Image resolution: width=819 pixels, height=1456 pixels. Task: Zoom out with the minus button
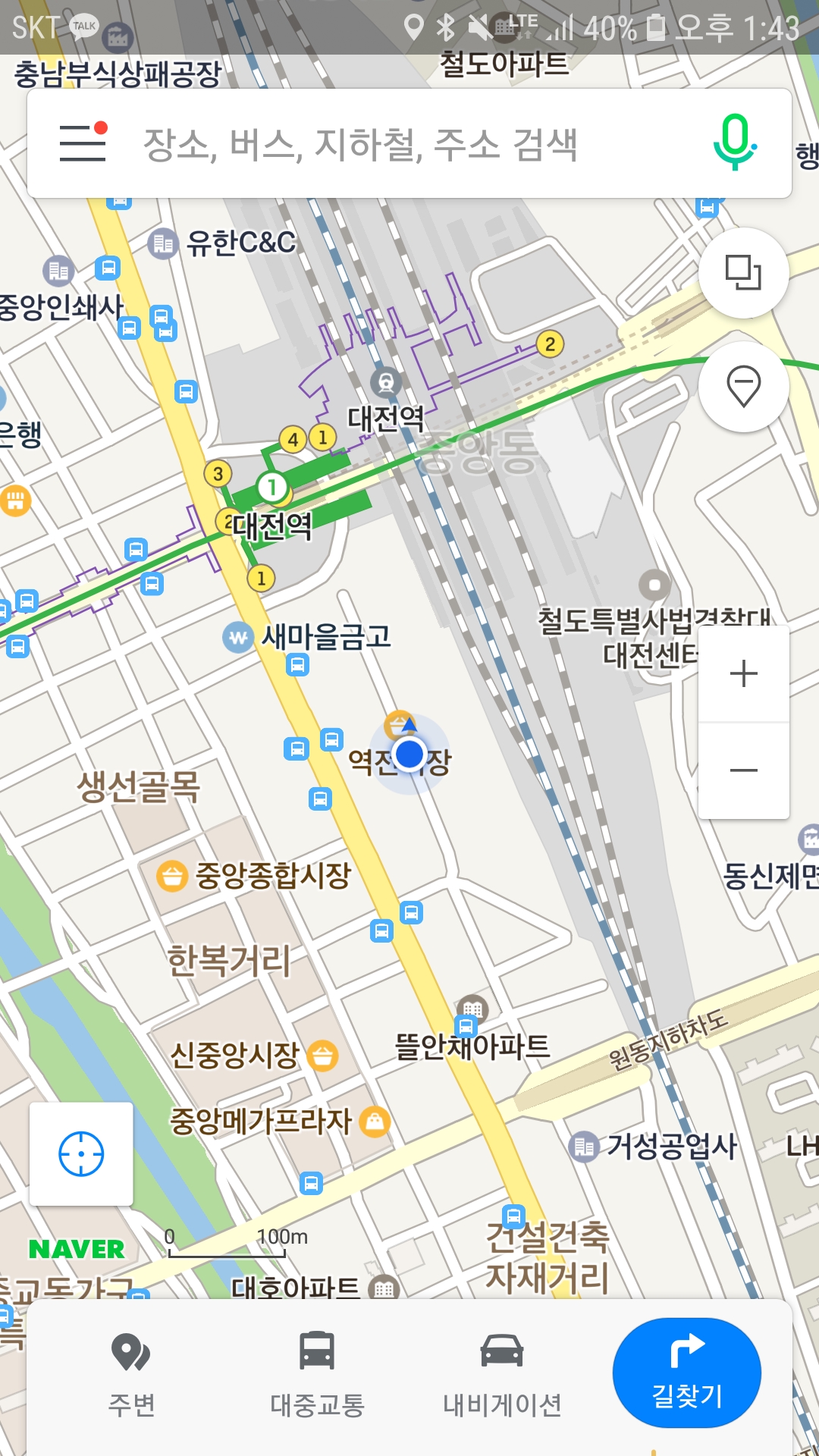click(744, 770)
